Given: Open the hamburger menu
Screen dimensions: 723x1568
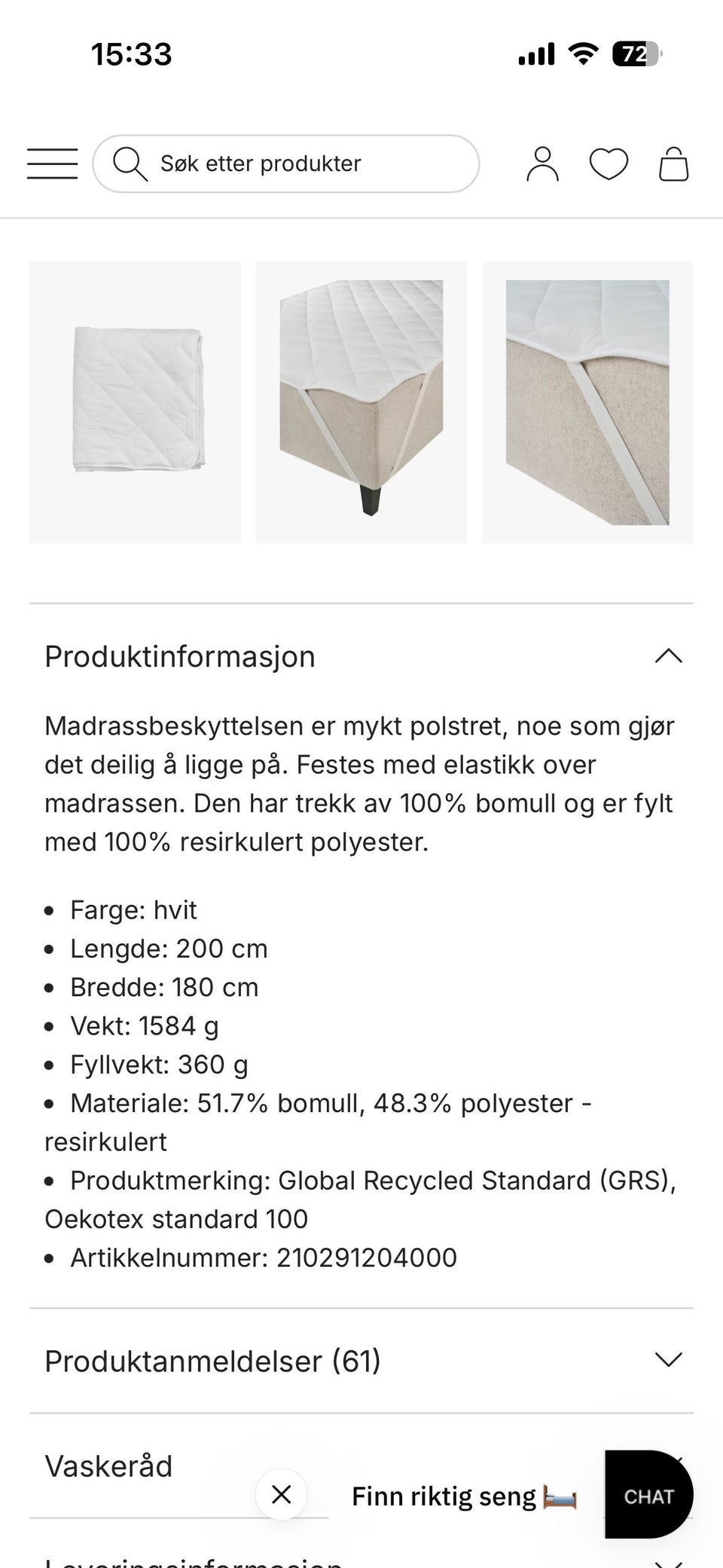Looking at the screenshot, I should [52, 164].
